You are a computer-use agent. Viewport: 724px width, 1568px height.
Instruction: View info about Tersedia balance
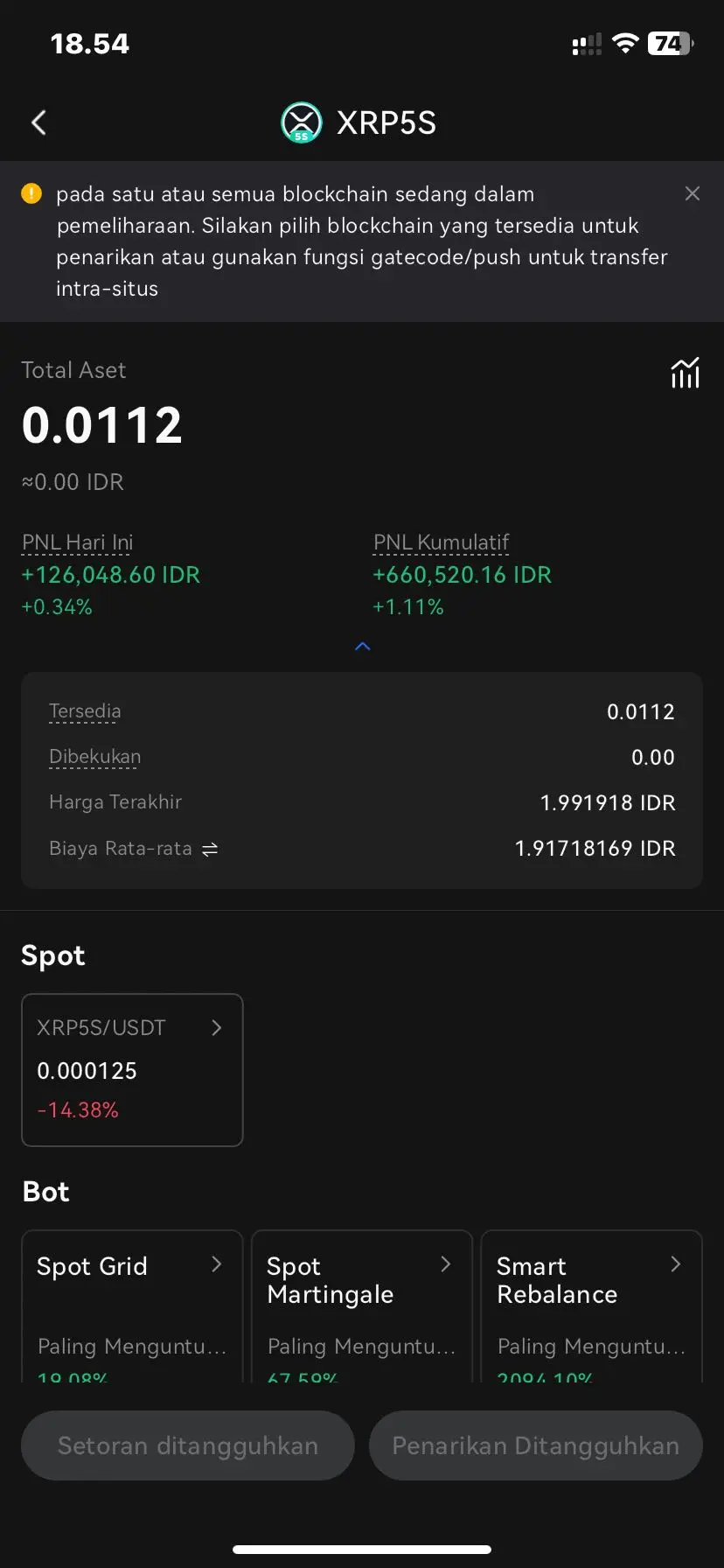coord(85,711)
